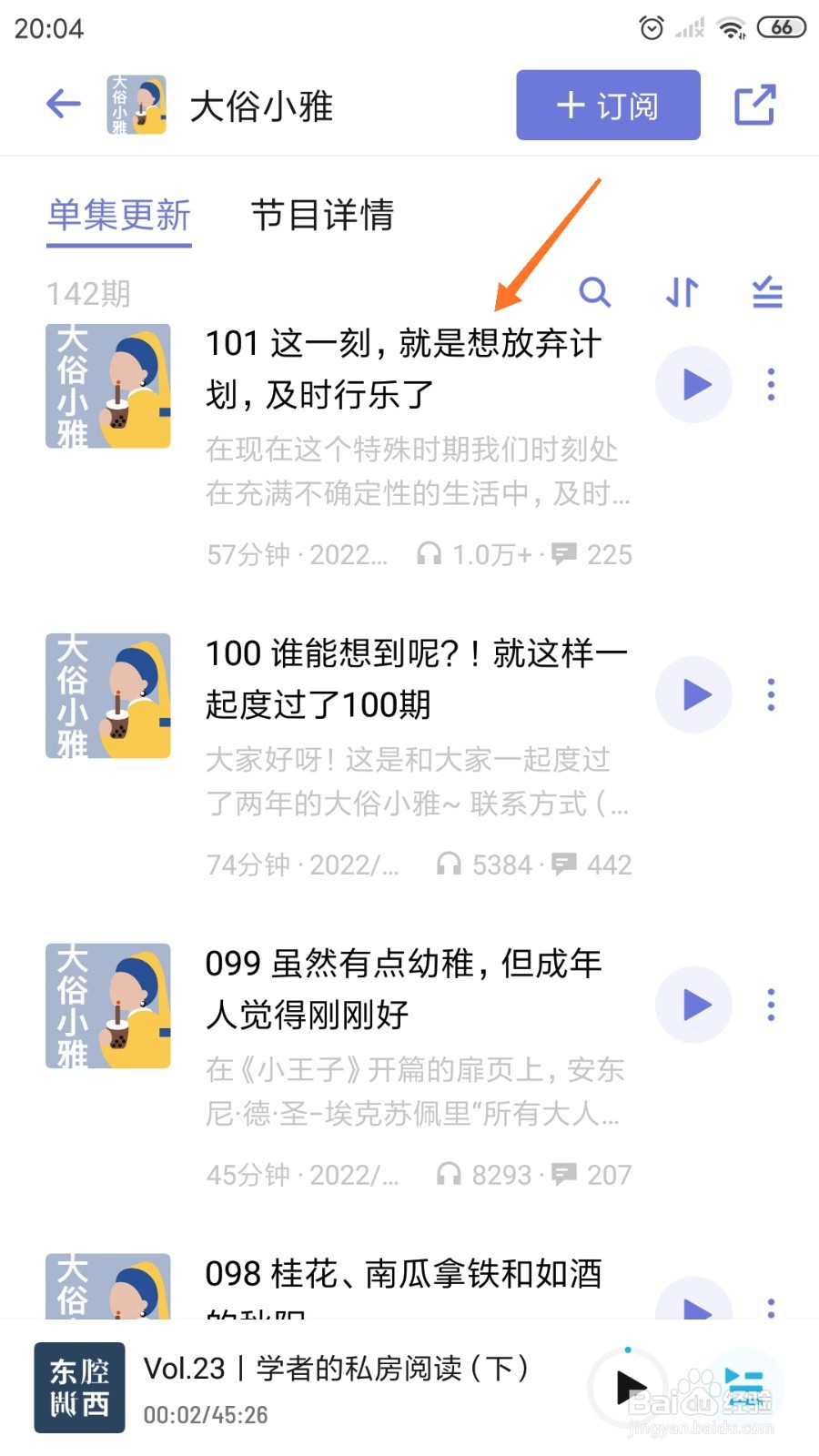Go back using the top-left arrow

coord(64,105)
